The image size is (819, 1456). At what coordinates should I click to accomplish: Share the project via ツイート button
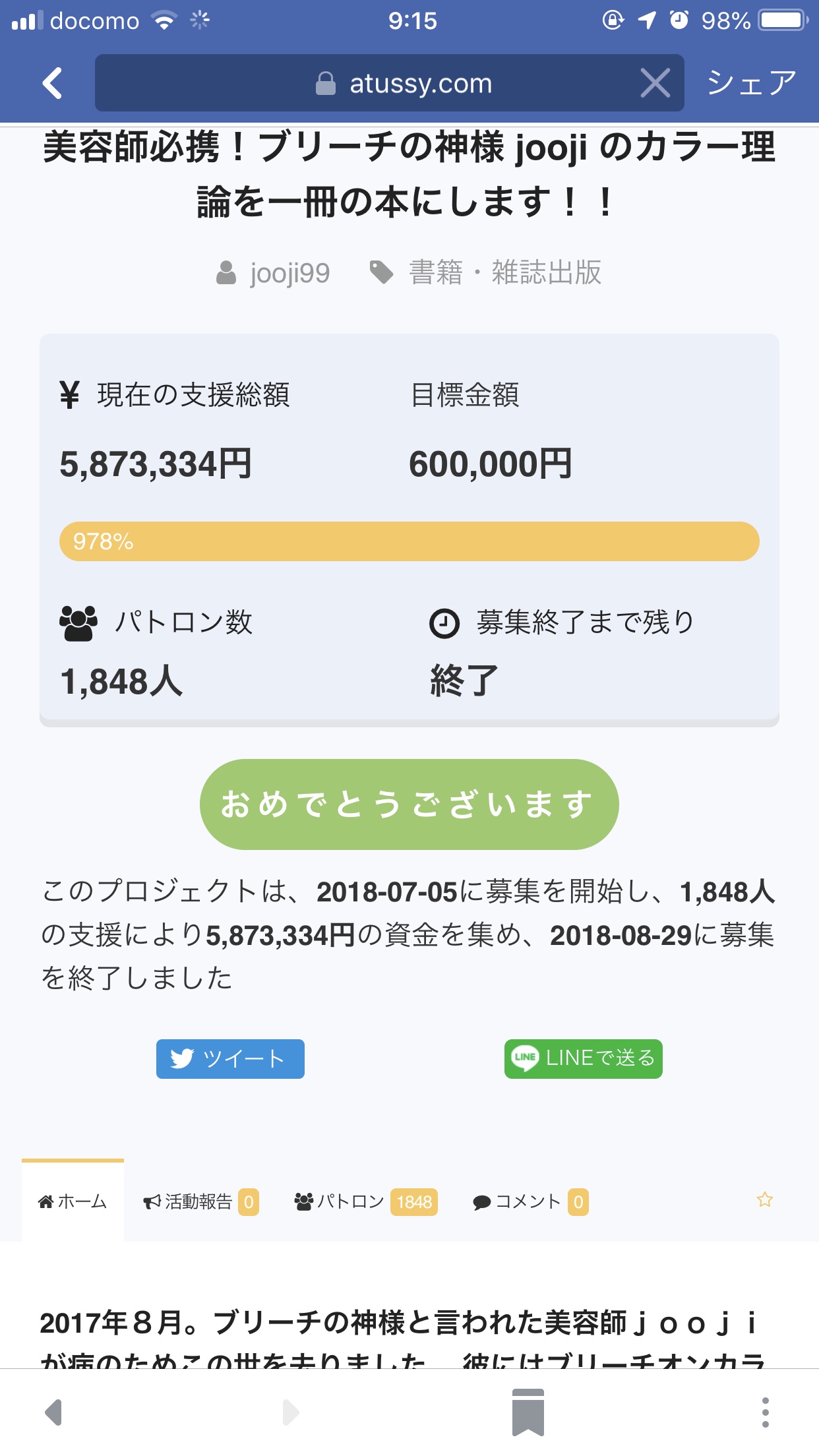point(230,1058)
